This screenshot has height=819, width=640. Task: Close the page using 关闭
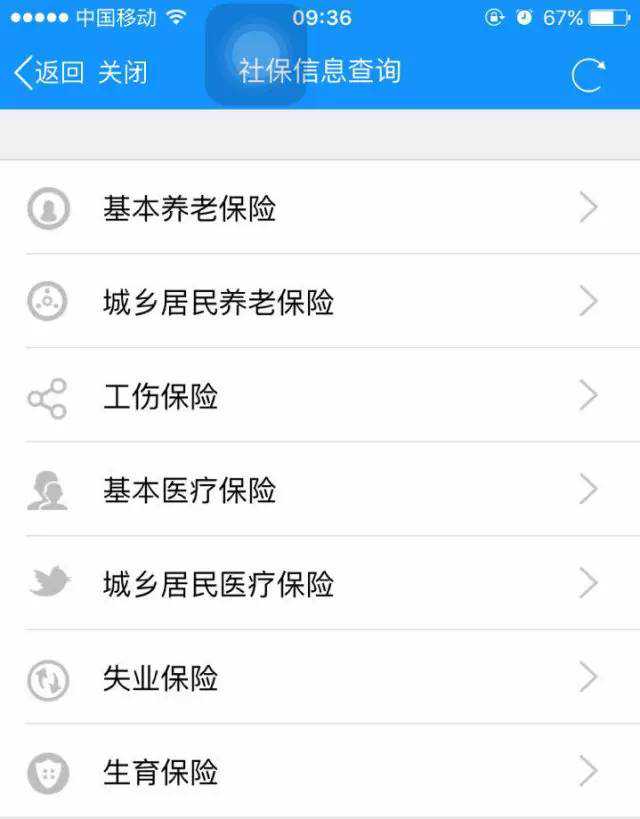[122, 72]
